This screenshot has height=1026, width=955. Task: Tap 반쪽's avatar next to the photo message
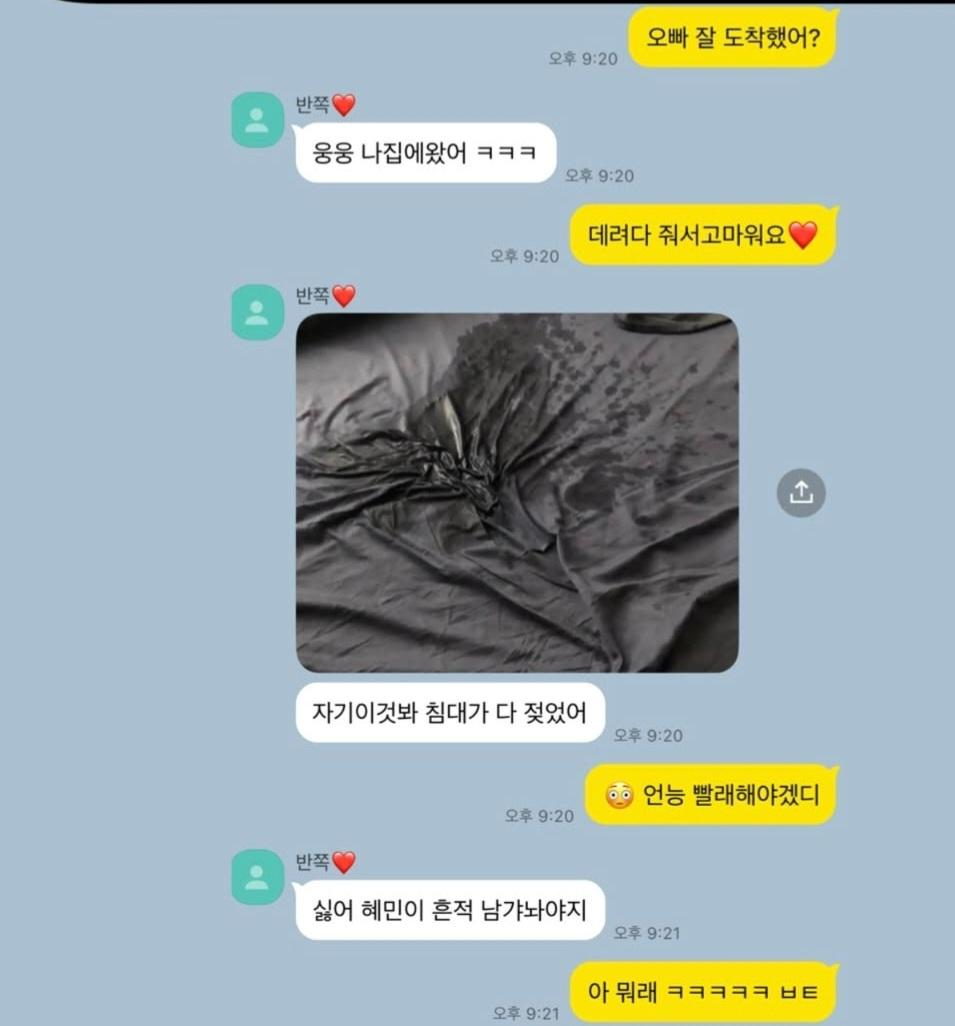(x=257, y=311)
